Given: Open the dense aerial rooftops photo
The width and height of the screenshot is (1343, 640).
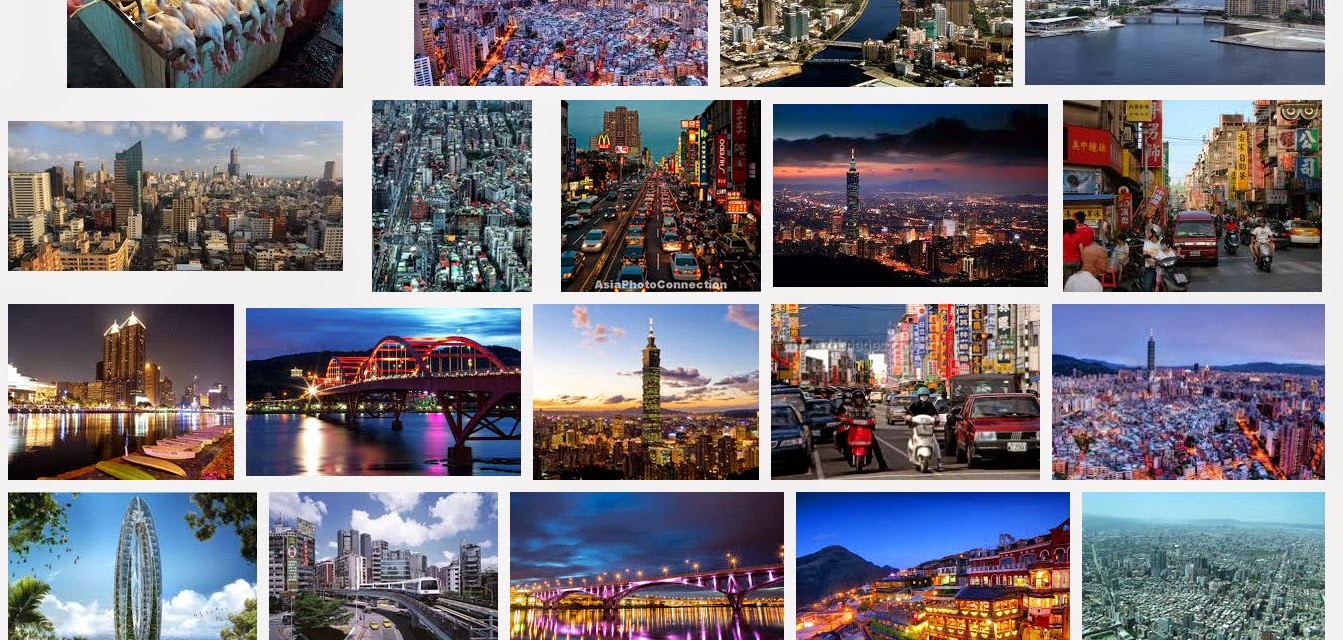Looking at the screenshot, I should point(452,196).
